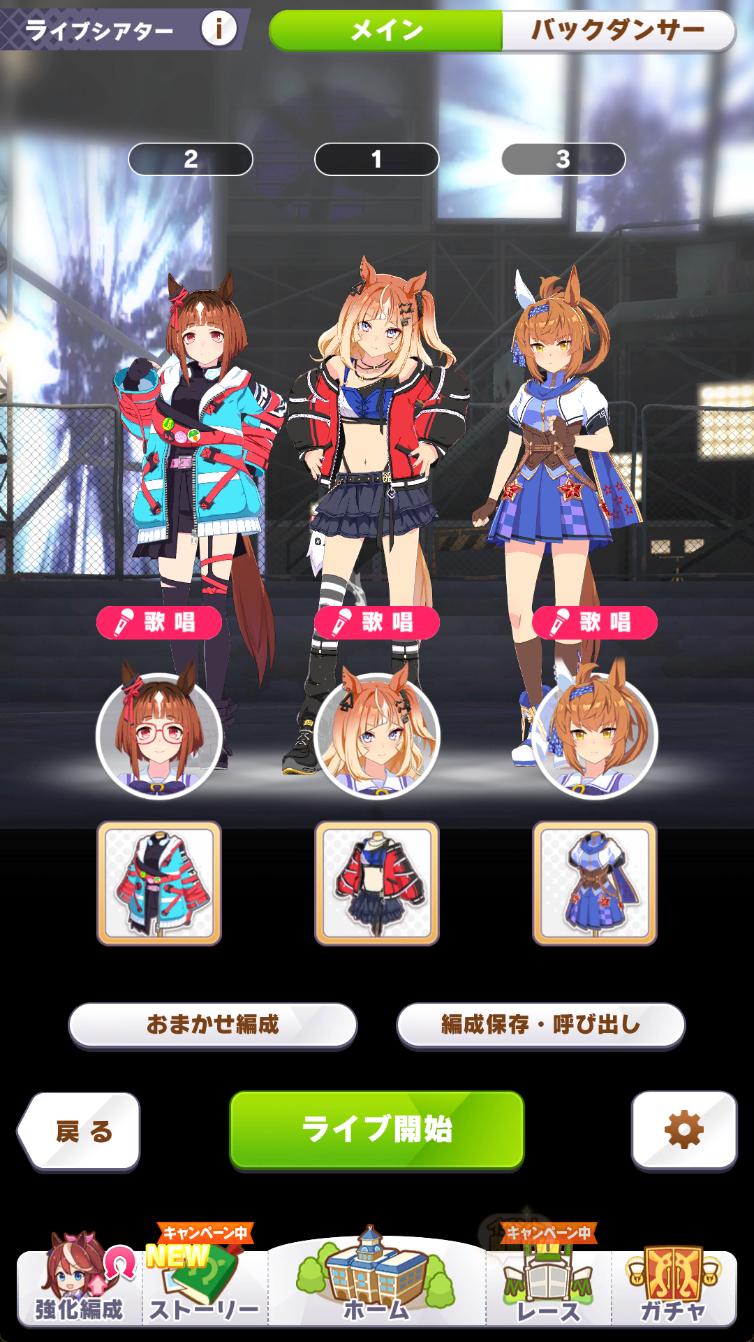The image size is (754, 1342).
Task: Go back with the 戻る button
Action: (x=82, y=1131)
